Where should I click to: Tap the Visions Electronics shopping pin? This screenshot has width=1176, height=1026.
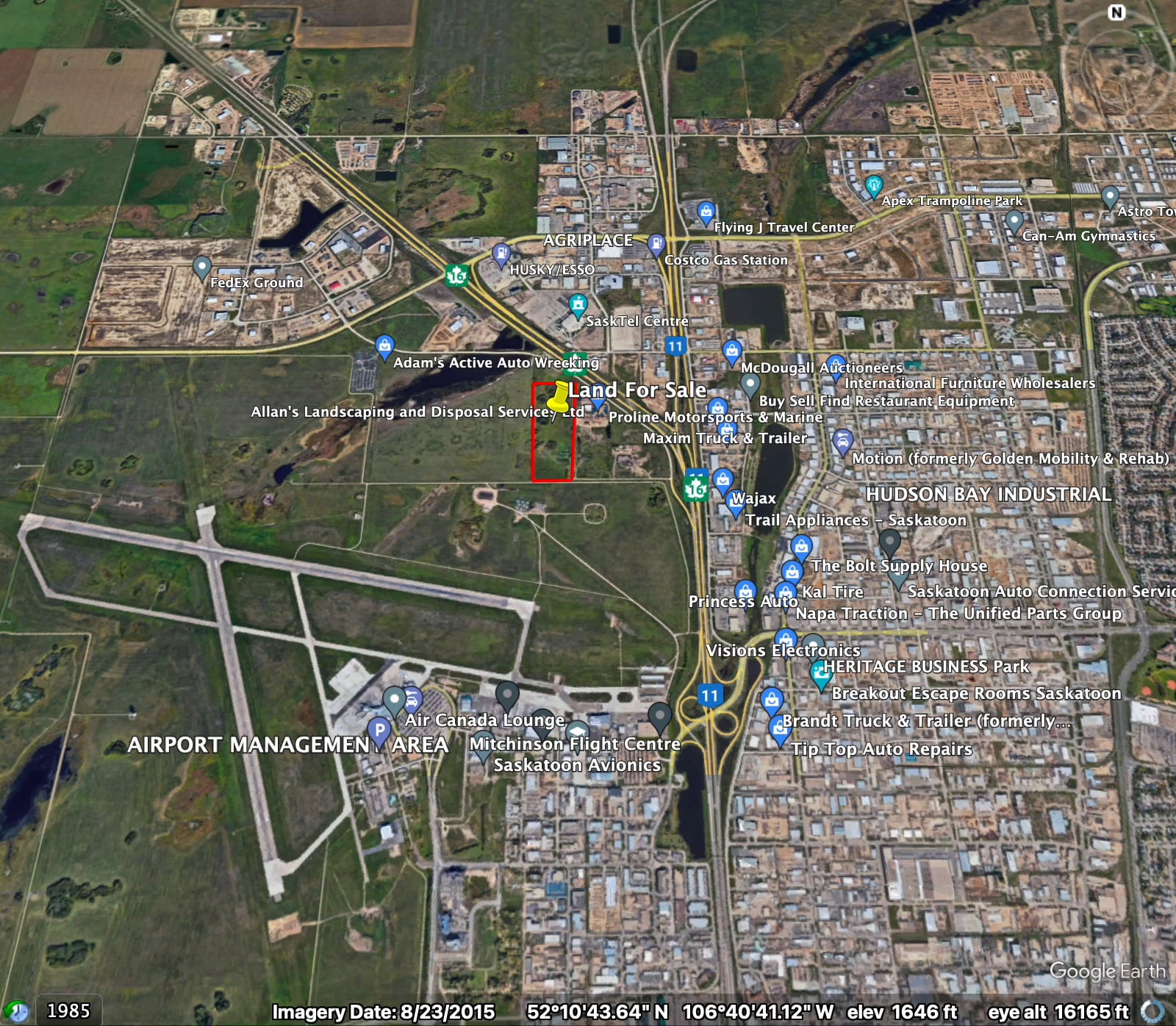(x=786, y=639)
